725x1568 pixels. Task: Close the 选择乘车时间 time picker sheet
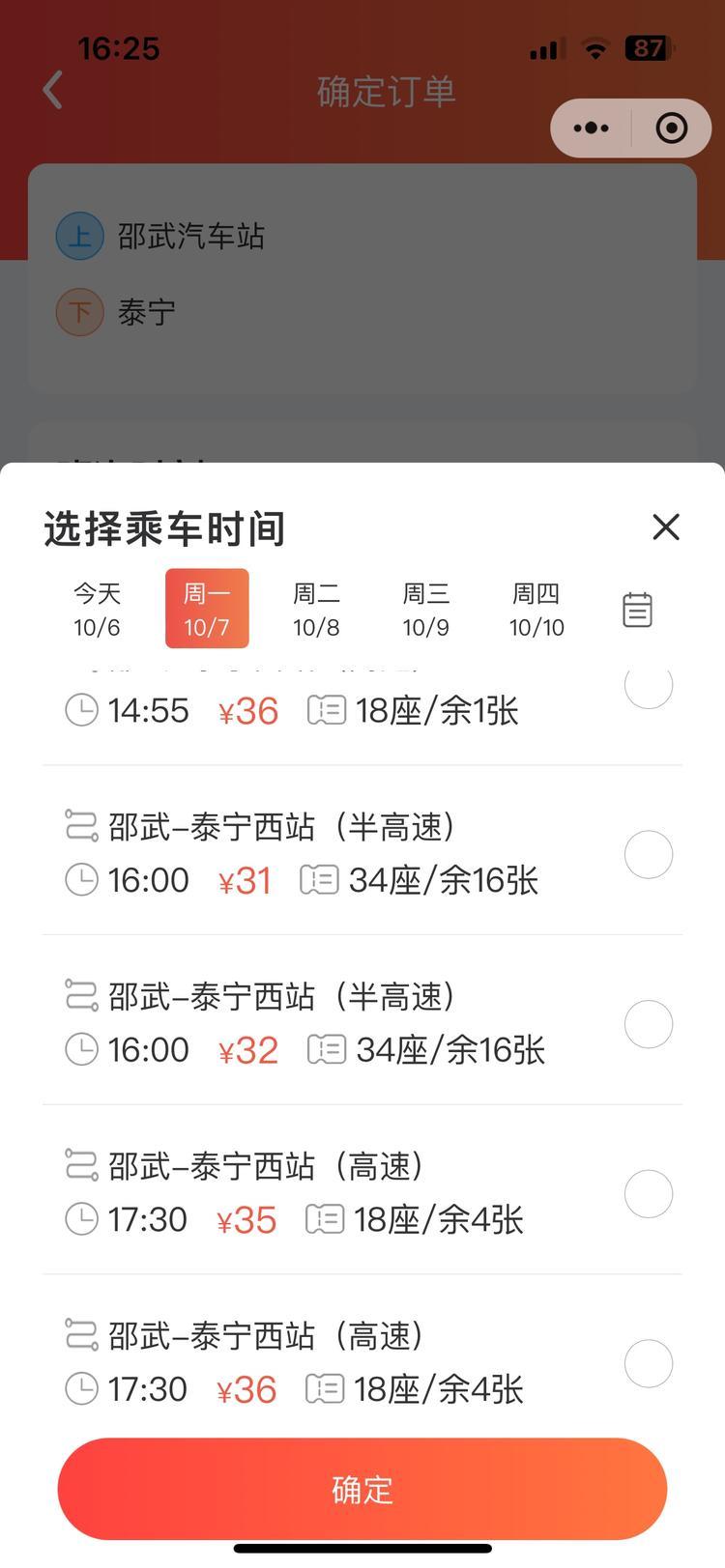coord(666,527)
